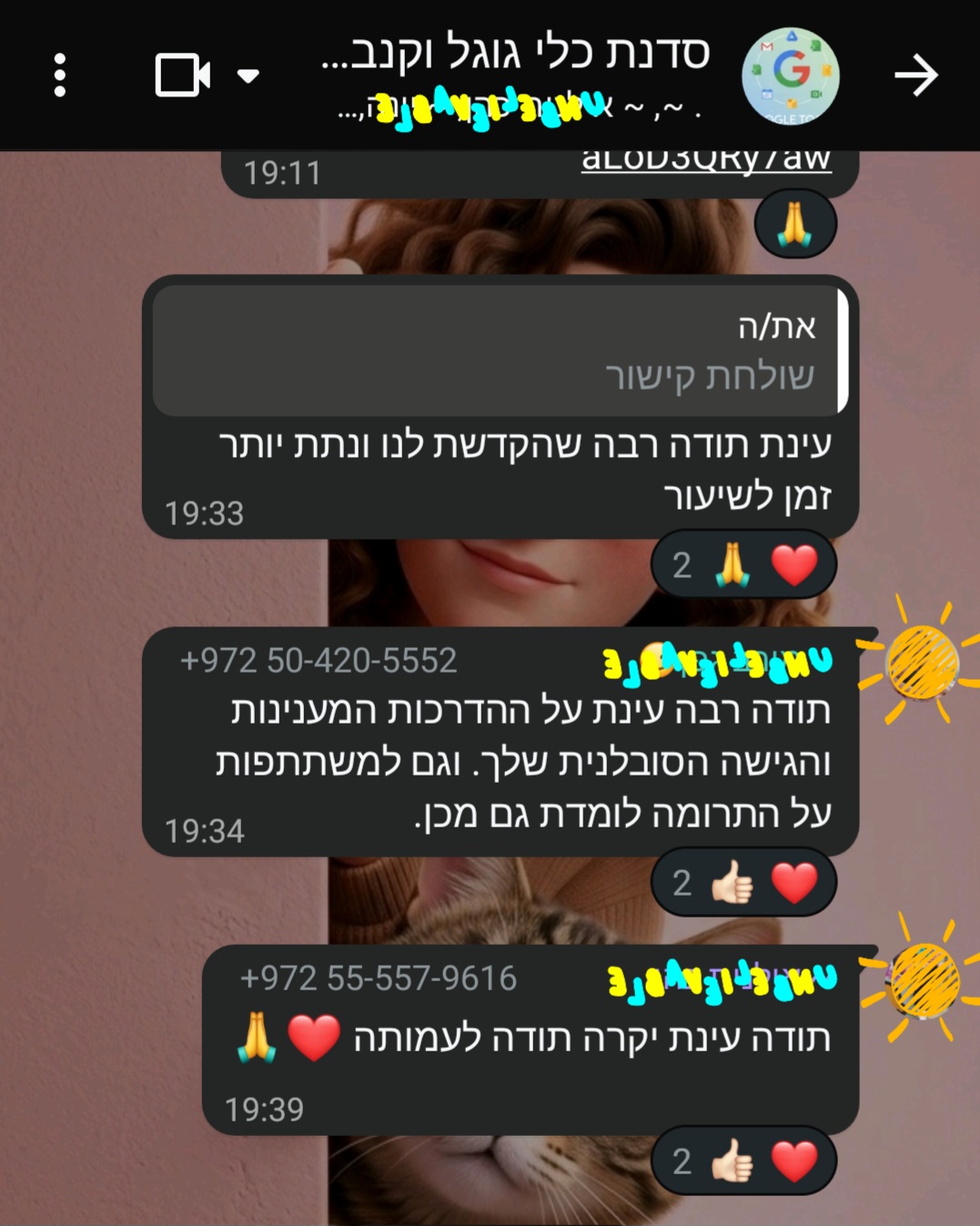Start a video call
Viewport: 980px width, 1226px height.
tap(182, 75)
